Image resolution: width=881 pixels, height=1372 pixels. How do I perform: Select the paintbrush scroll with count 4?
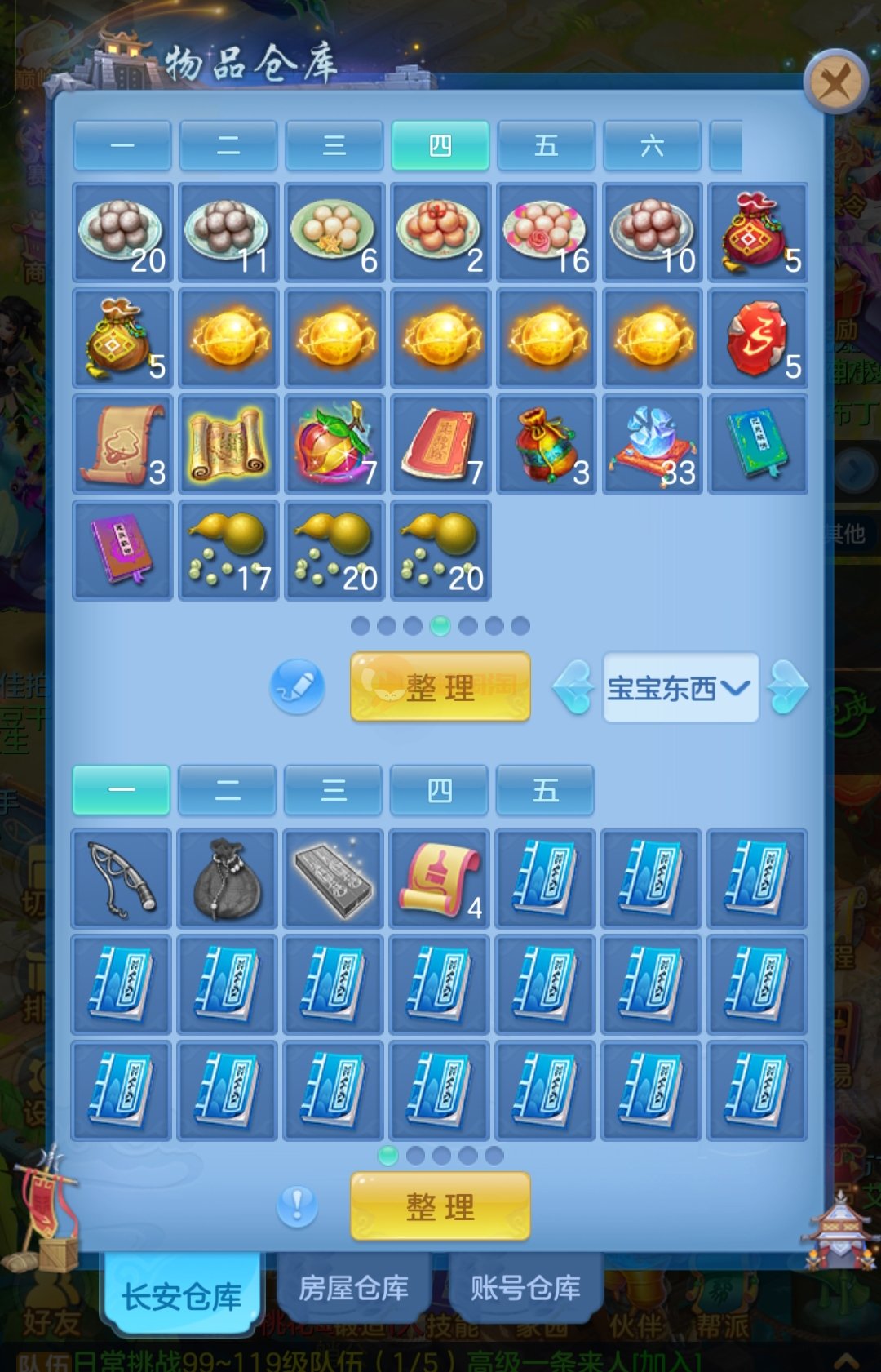[x=440, y=878]
